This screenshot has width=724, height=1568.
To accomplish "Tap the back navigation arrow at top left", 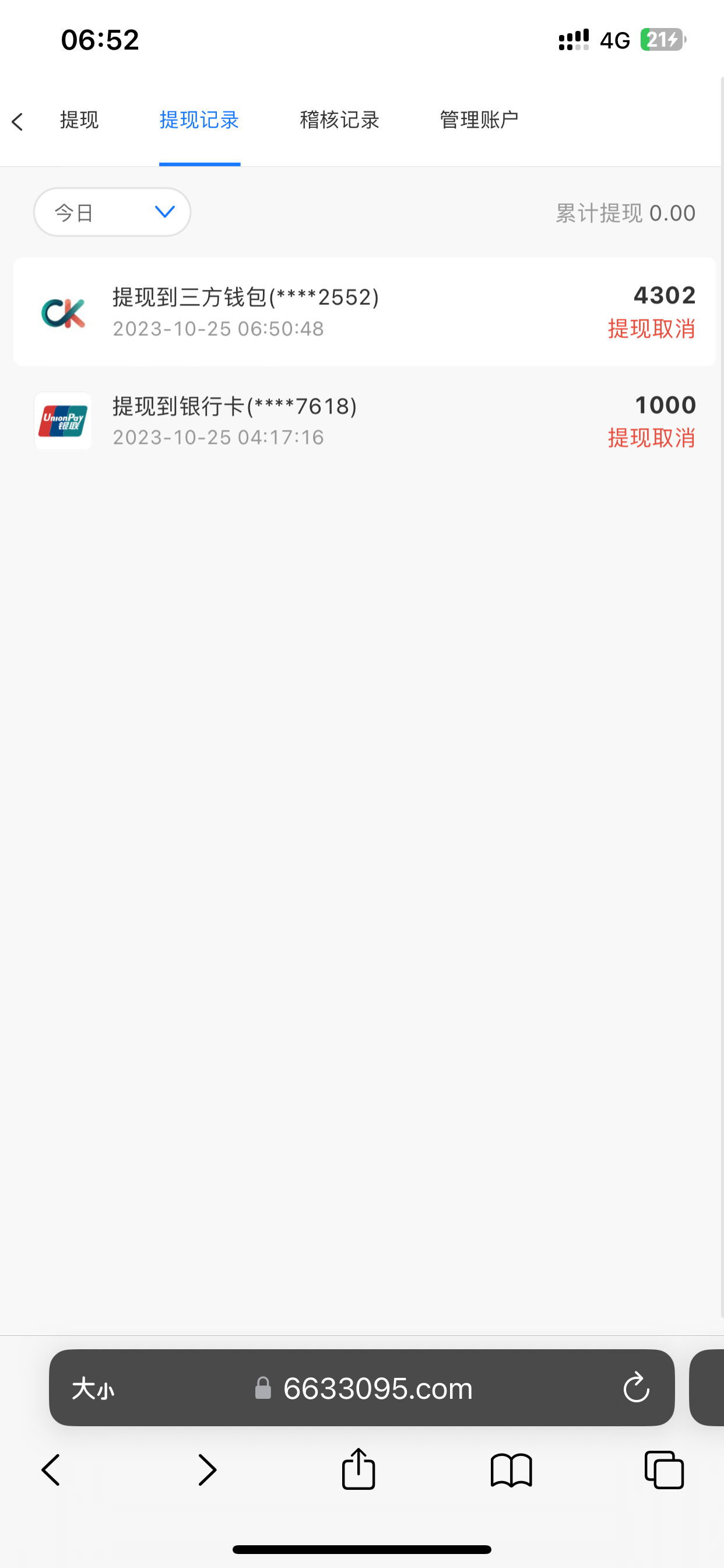I will tap(17, 121).
